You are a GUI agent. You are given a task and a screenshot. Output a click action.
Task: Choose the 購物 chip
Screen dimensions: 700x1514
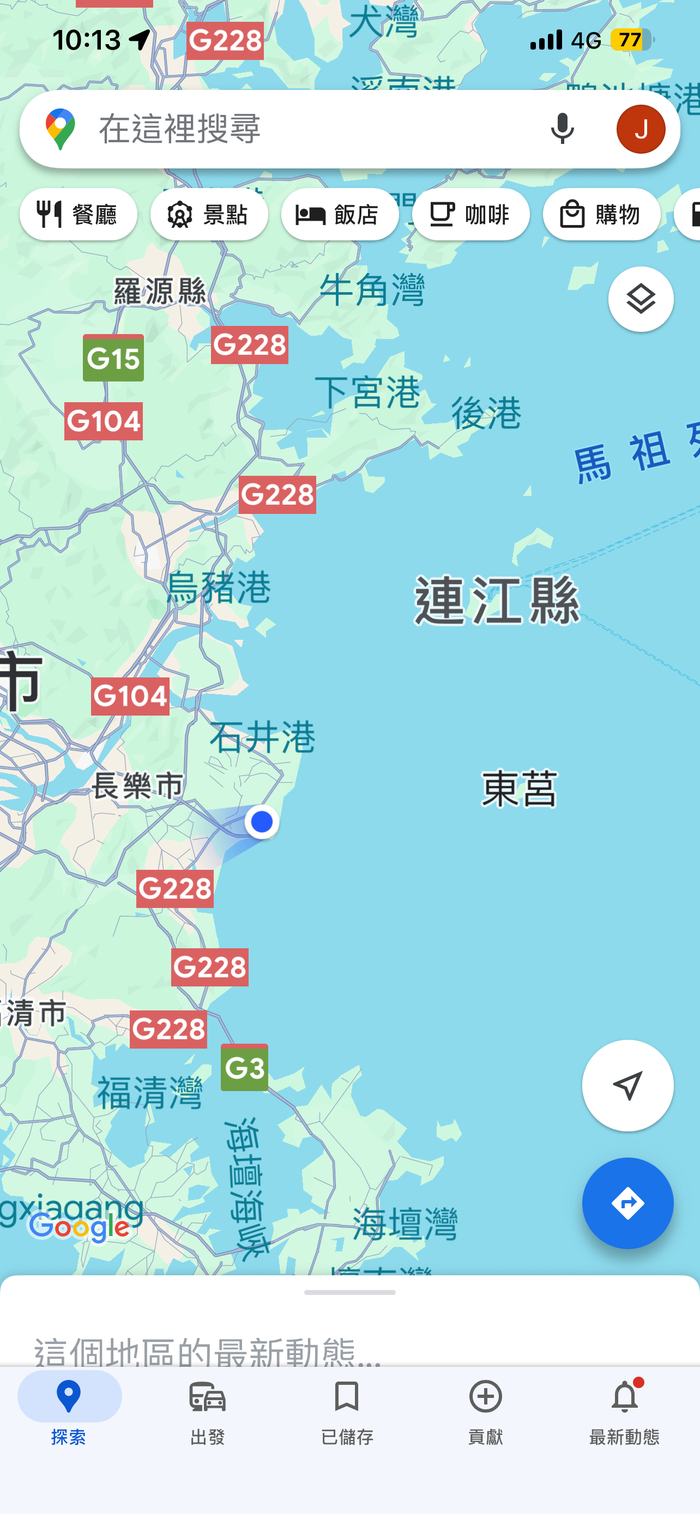coord(601,214)
